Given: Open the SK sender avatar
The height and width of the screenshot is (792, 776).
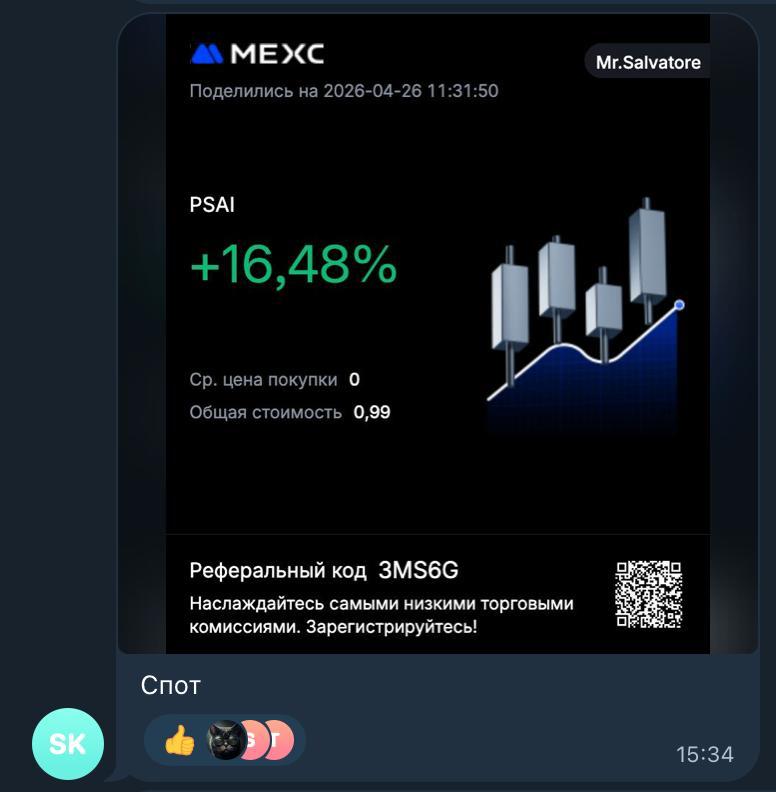Looking at the screenshot, I should pos(68,744).
